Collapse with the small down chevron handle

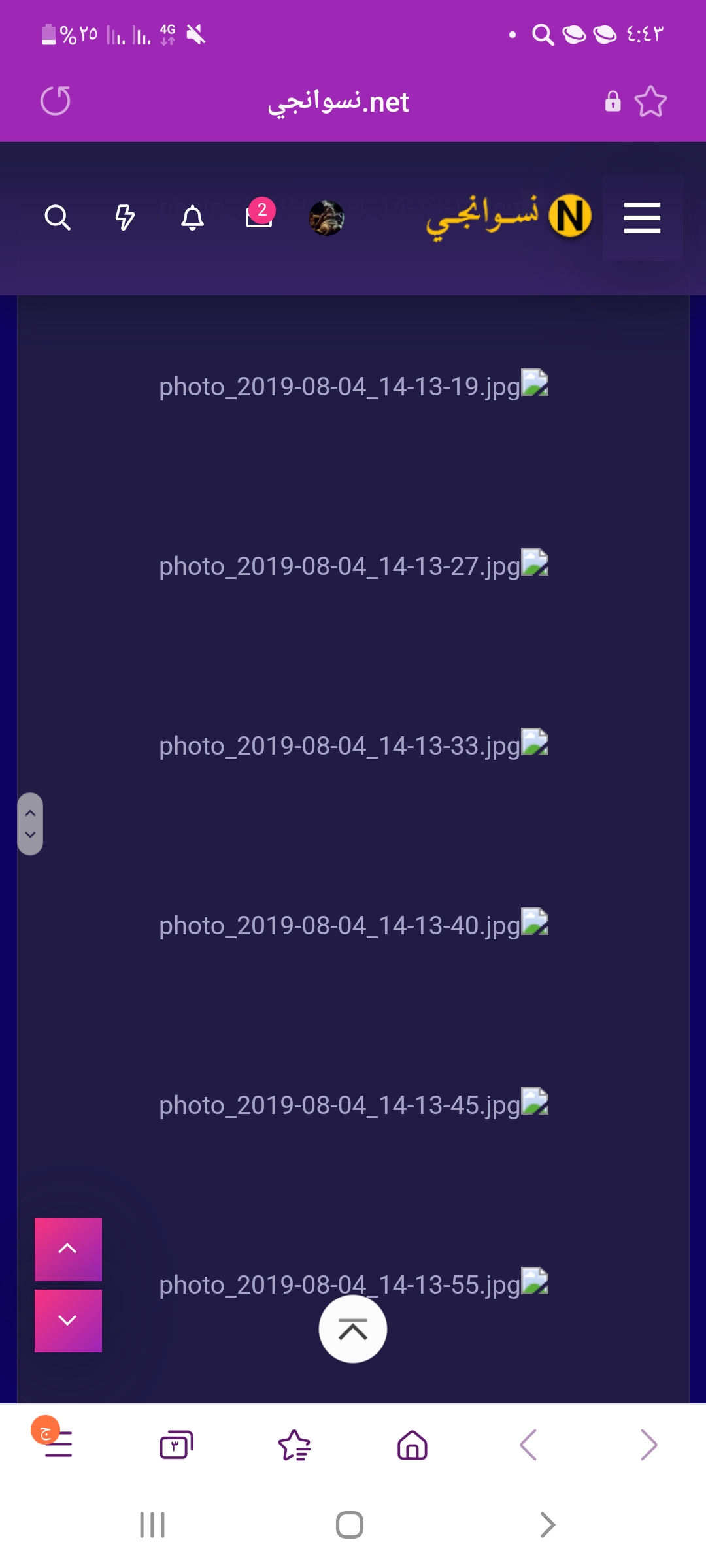coord(30,835)
